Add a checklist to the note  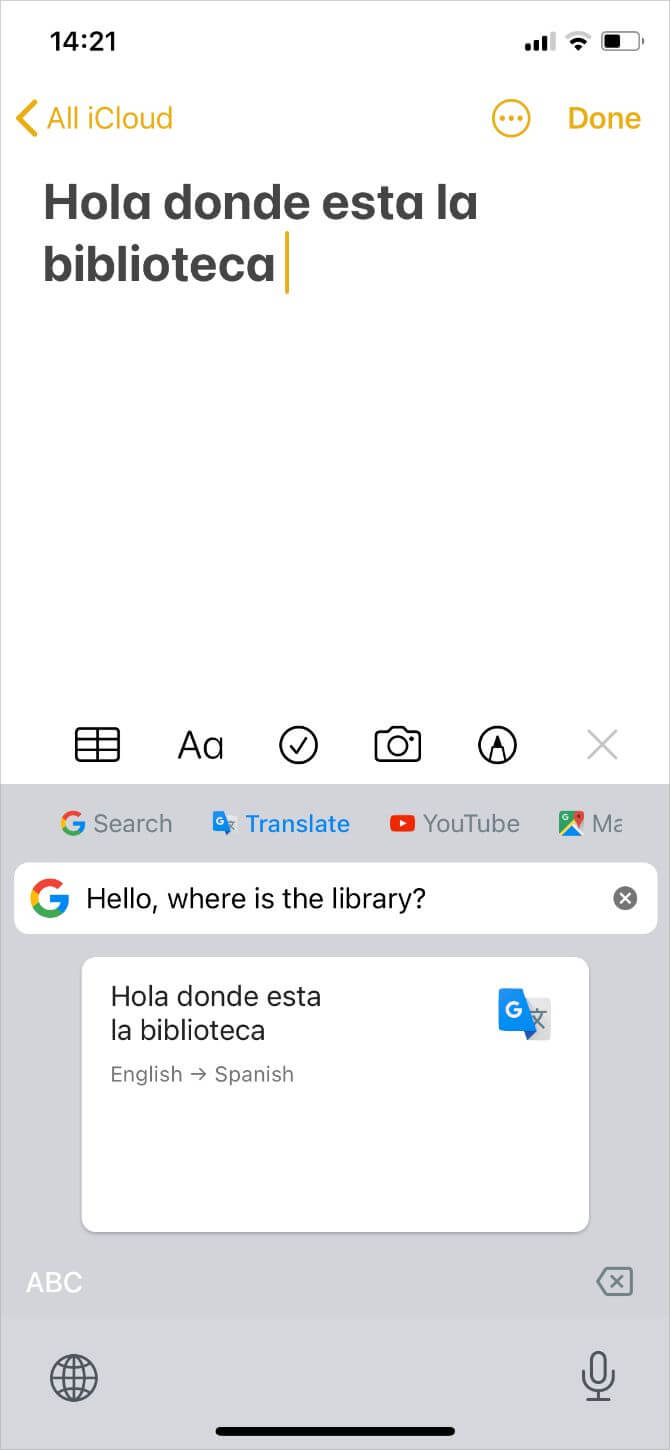(x=298, y=745)
